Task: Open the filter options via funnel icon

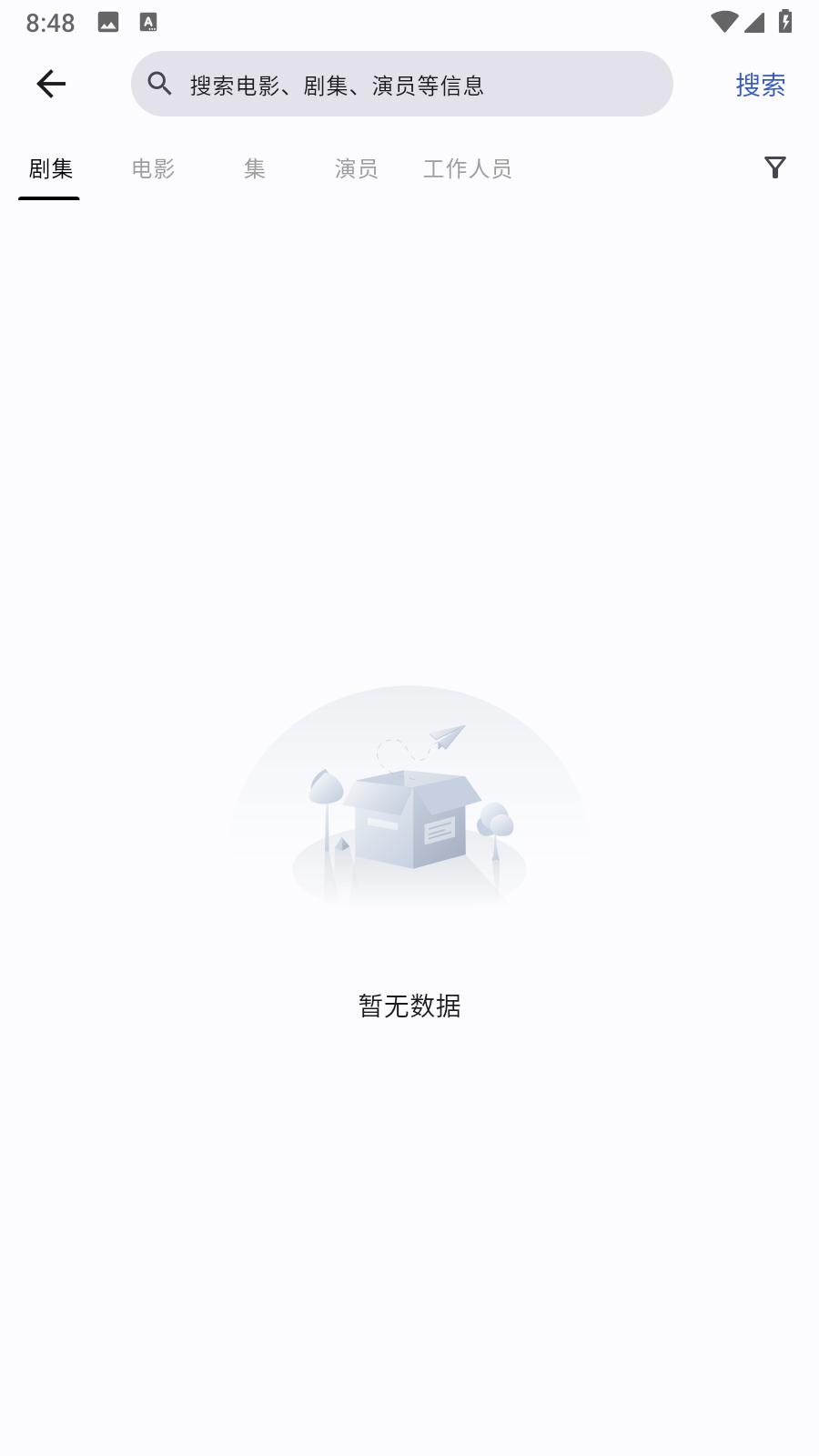Action: (x=774, y=167)
